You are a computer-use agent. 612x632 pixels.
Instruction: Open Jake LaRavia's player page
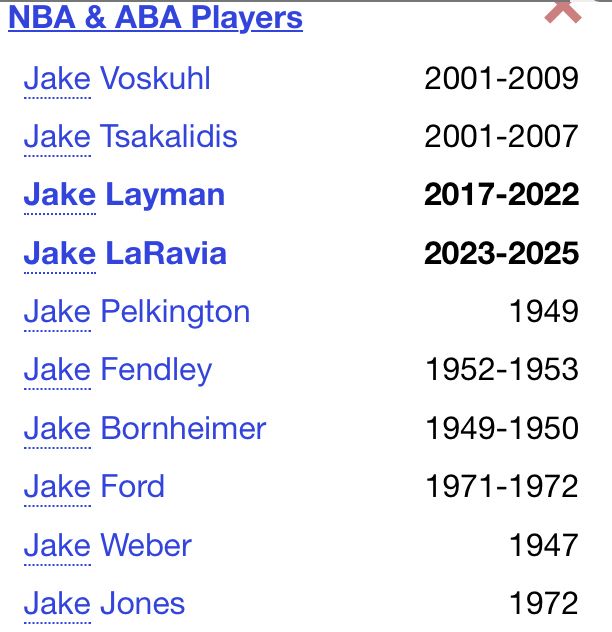click(125, 253)
